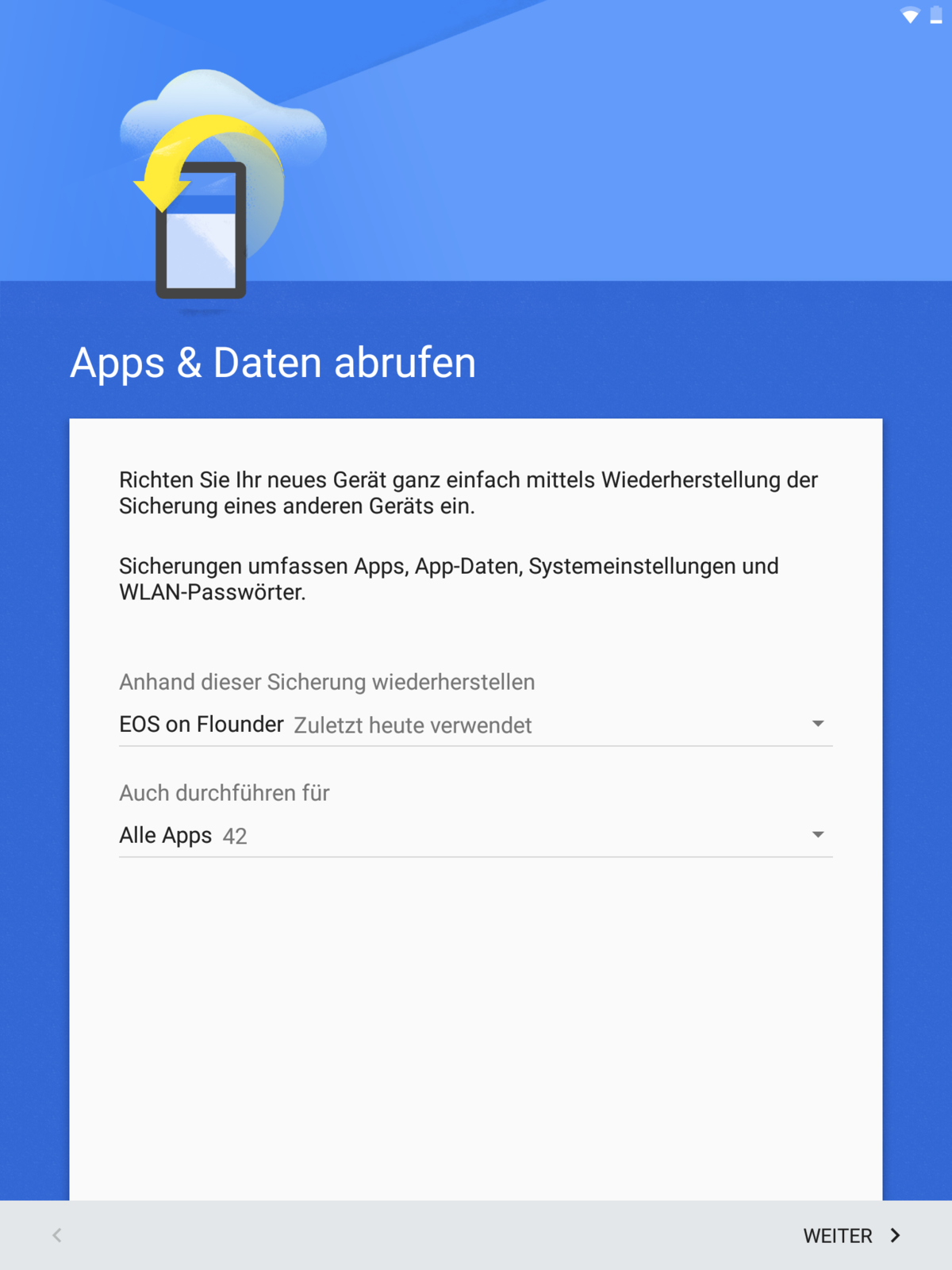952x1270 pixels.
Task: Go back with the left arrow
Action: pos(57,1236)
